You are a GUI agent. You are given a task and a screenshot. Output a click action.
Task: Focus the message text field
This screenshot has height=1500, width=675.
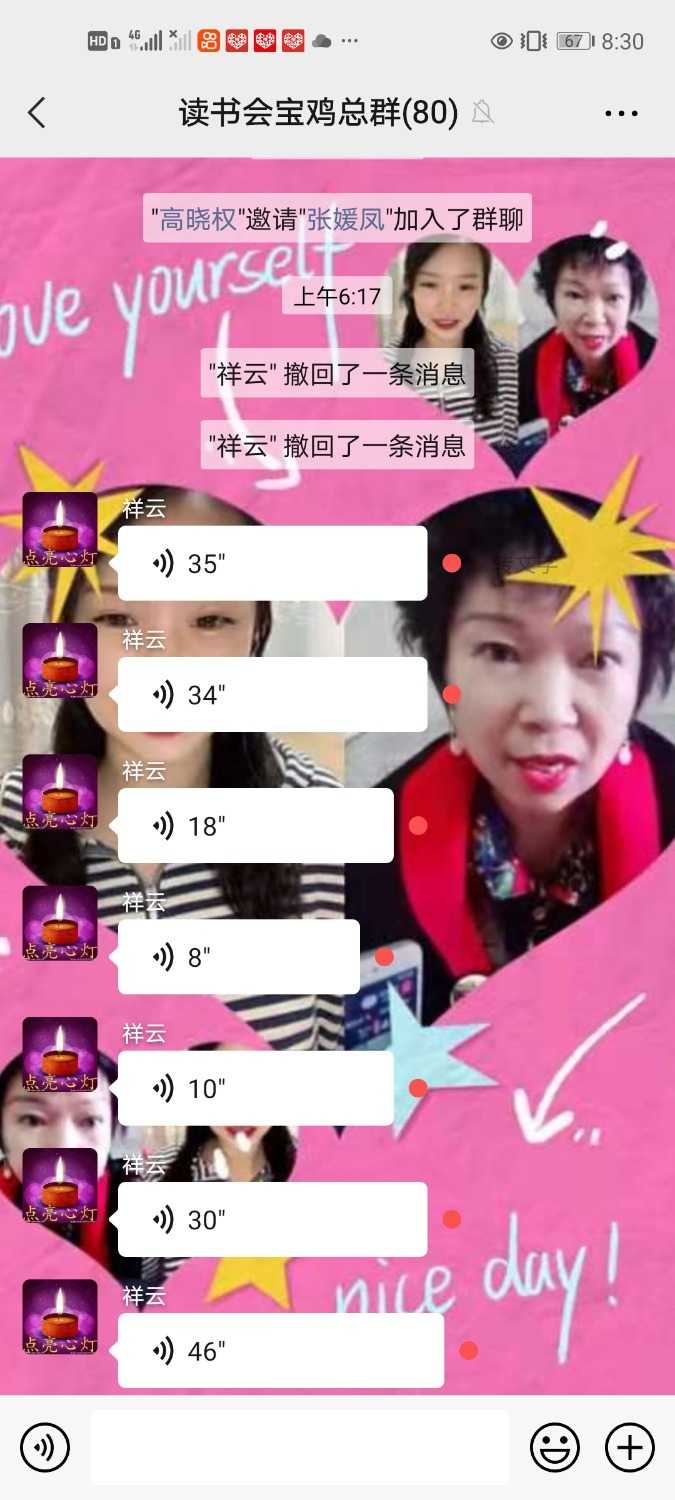pyautogui.click(x=299, y=1447)
